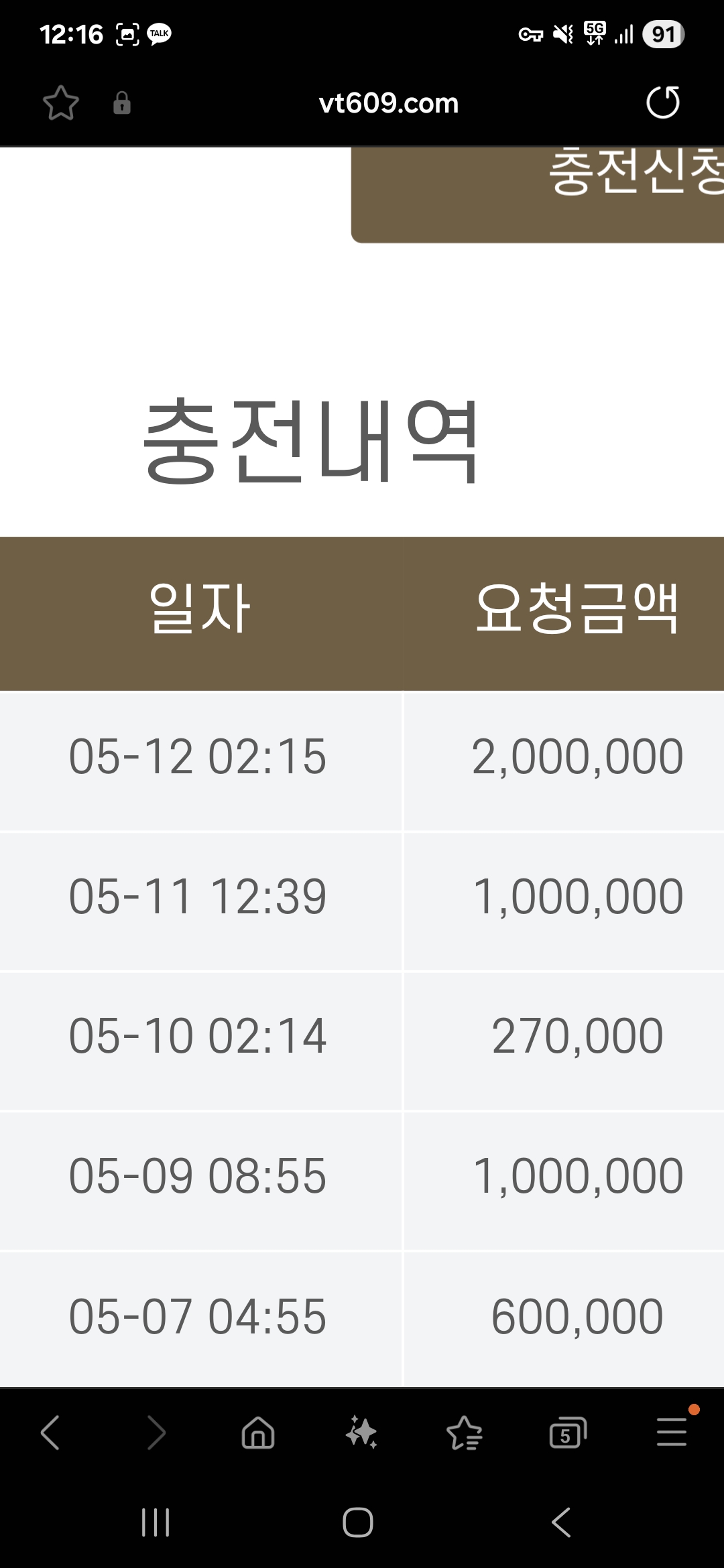Open the bookmarks list

[x=465, y=1433]
